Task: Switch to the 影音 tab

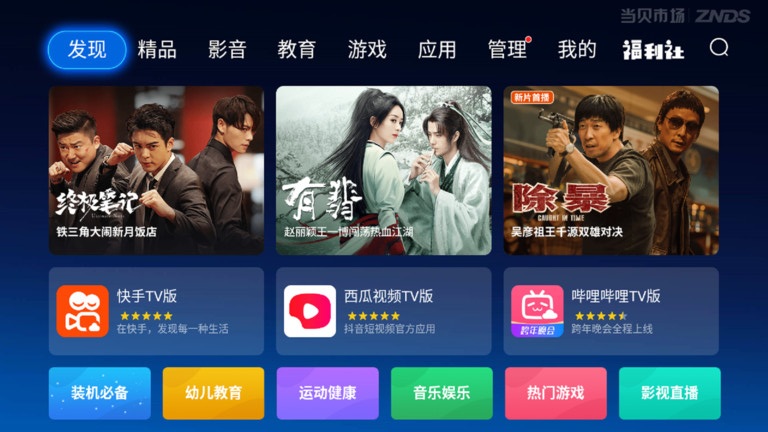Action: (227, 49)
